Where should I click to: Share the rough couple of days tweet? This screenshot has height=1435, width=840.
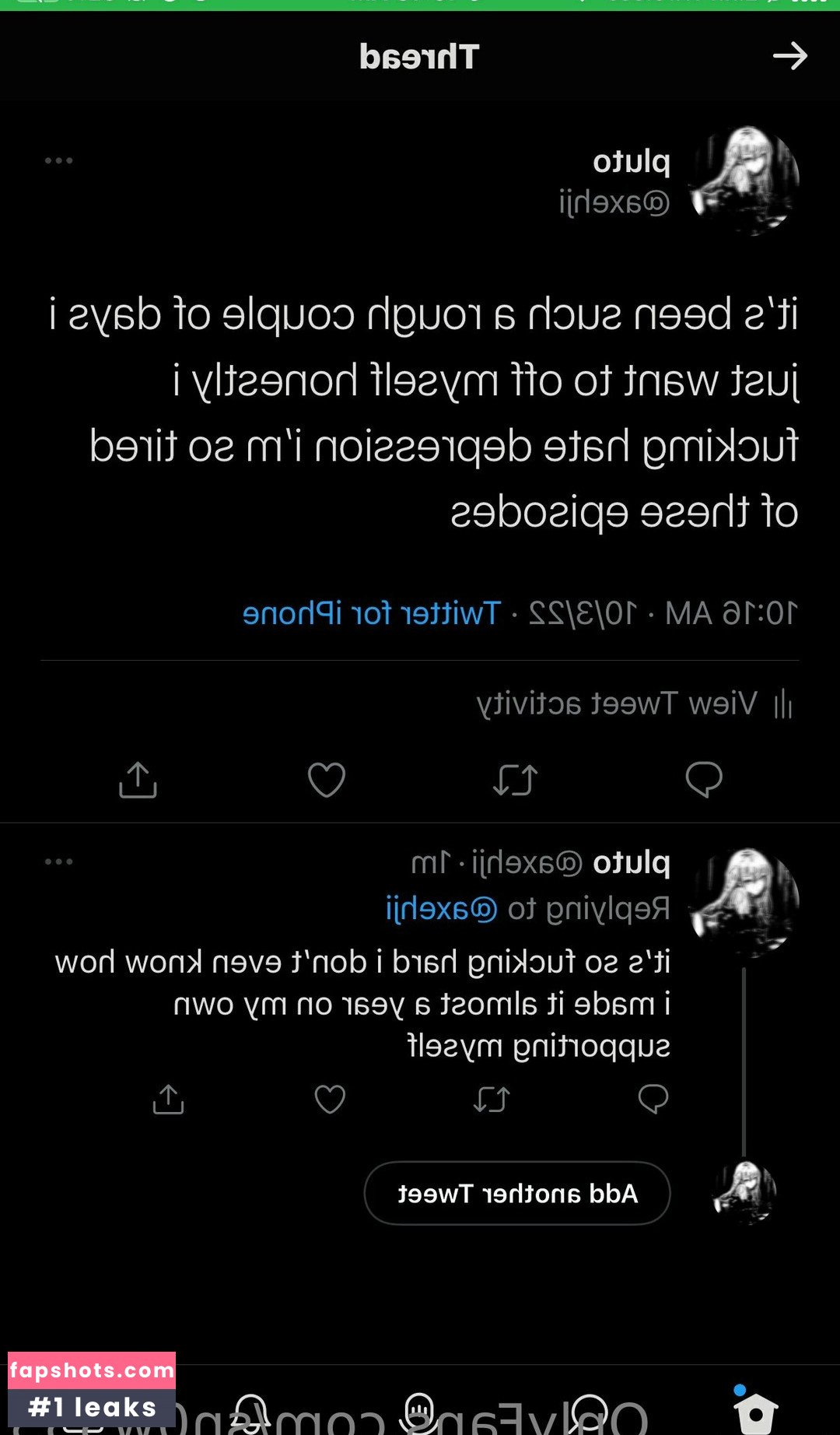click(x=138, y=779)
